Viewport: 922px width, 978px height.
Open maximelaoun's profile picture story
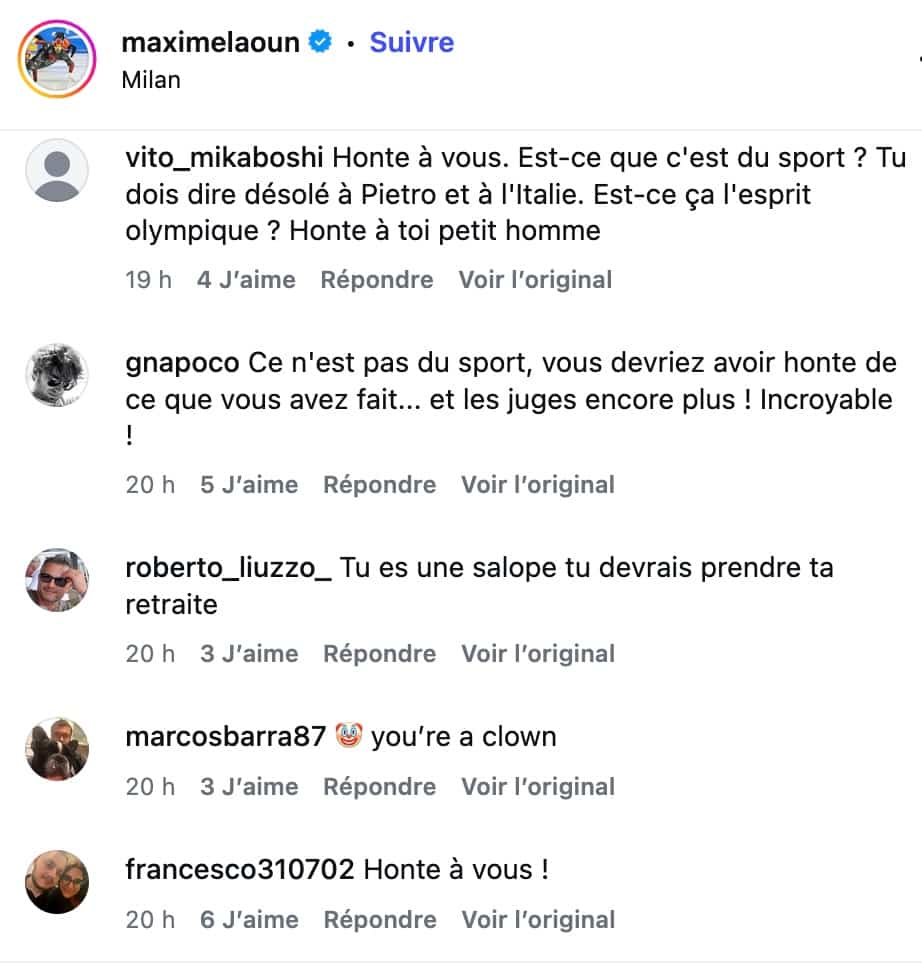[57, 59]
